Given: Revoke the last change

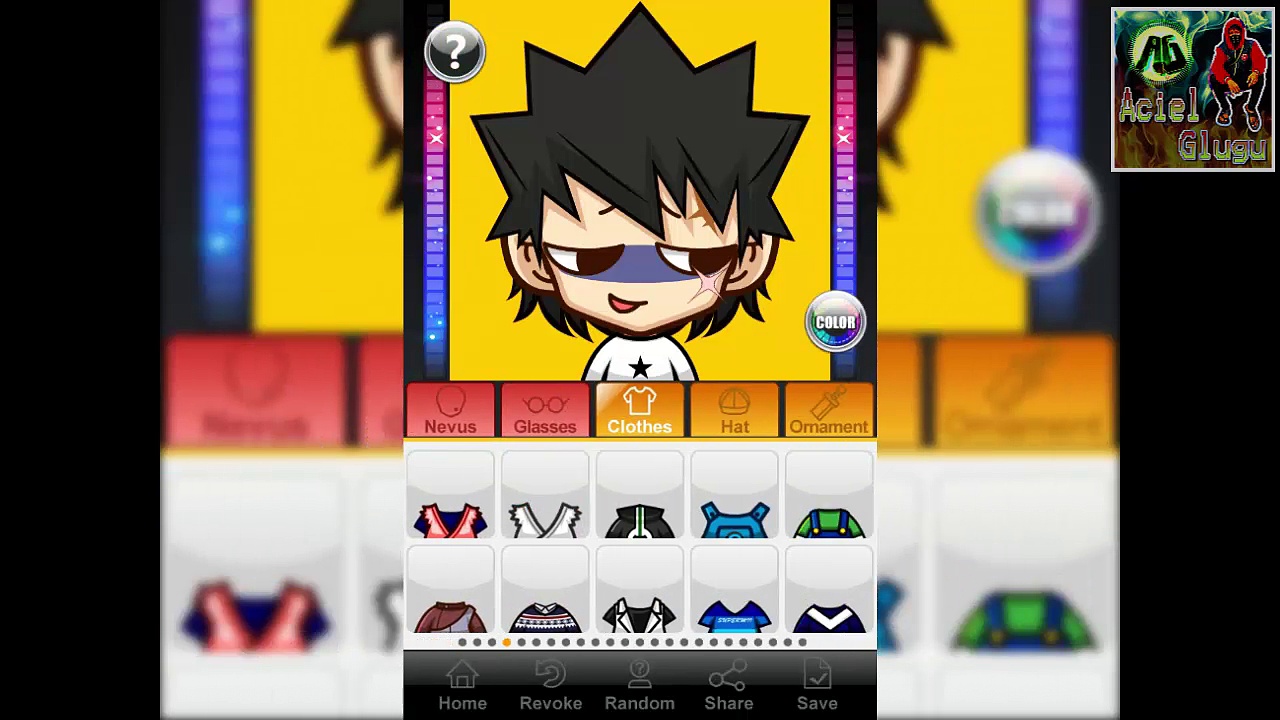Looking at the screenshot, I should (x=550, y=688).
